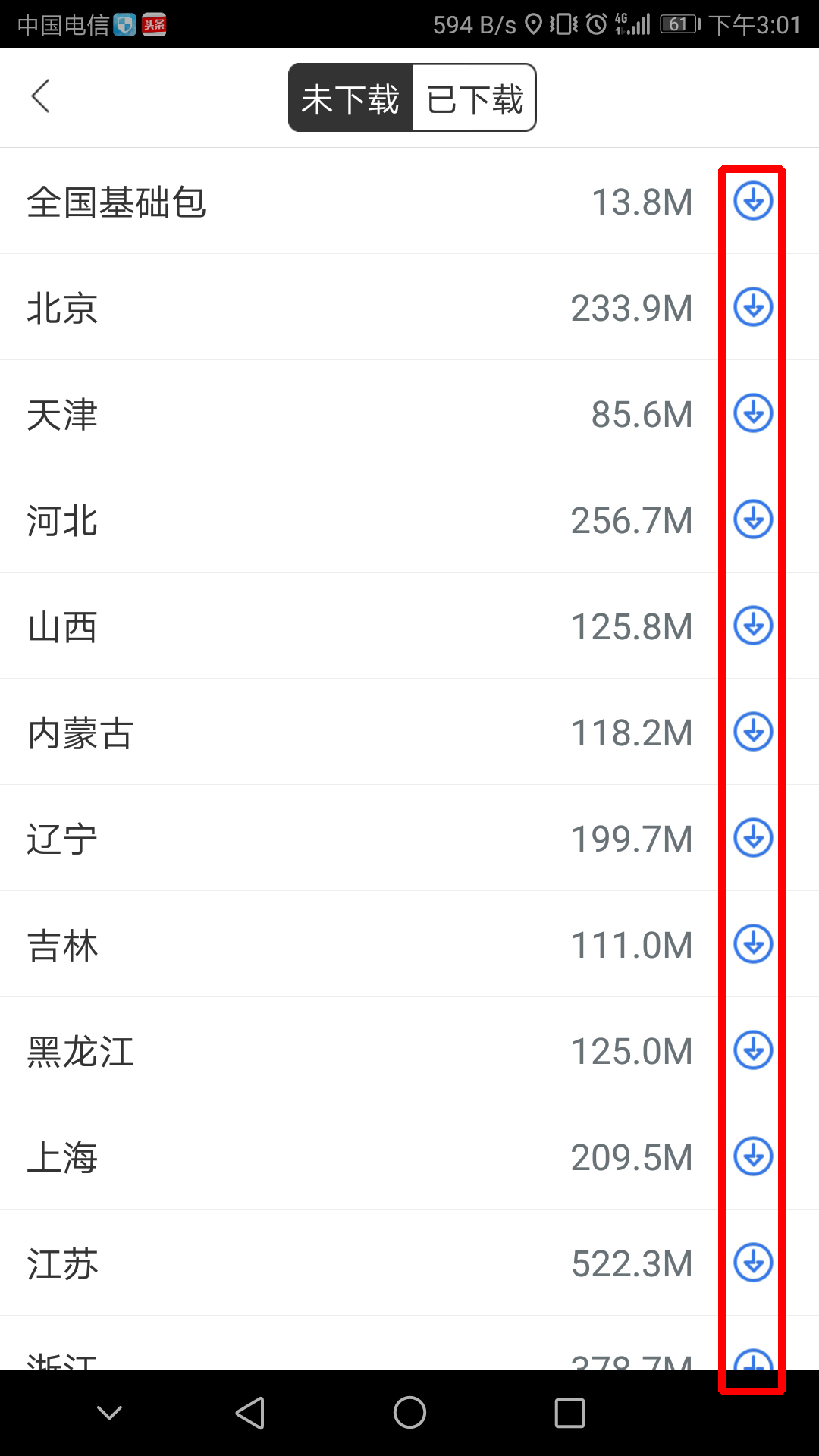Viewport: 819px width, 1456px height.
Task: Start the 内蒙古 map download
Action: [x=752, y=733]
